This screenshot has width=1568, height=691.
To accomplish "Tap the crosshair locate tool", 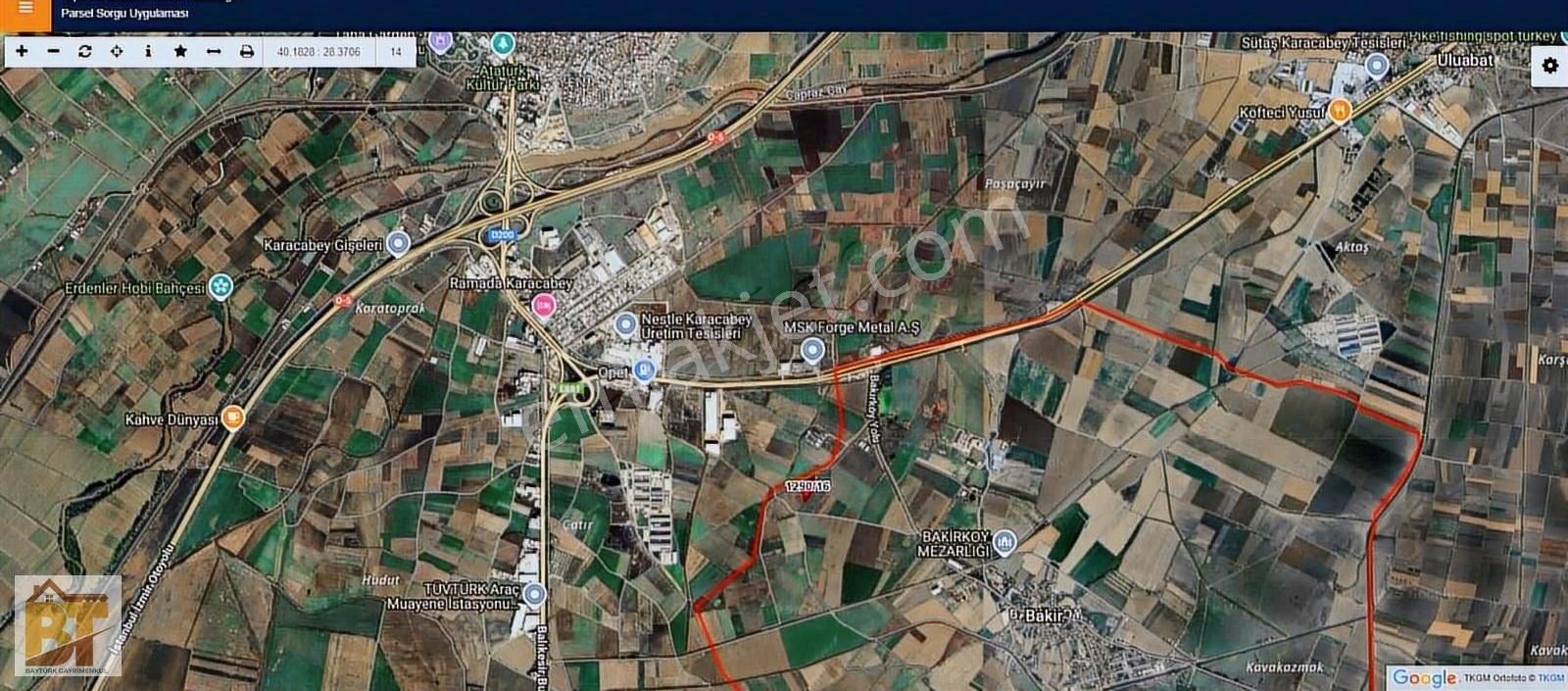I will coord(117,51).
